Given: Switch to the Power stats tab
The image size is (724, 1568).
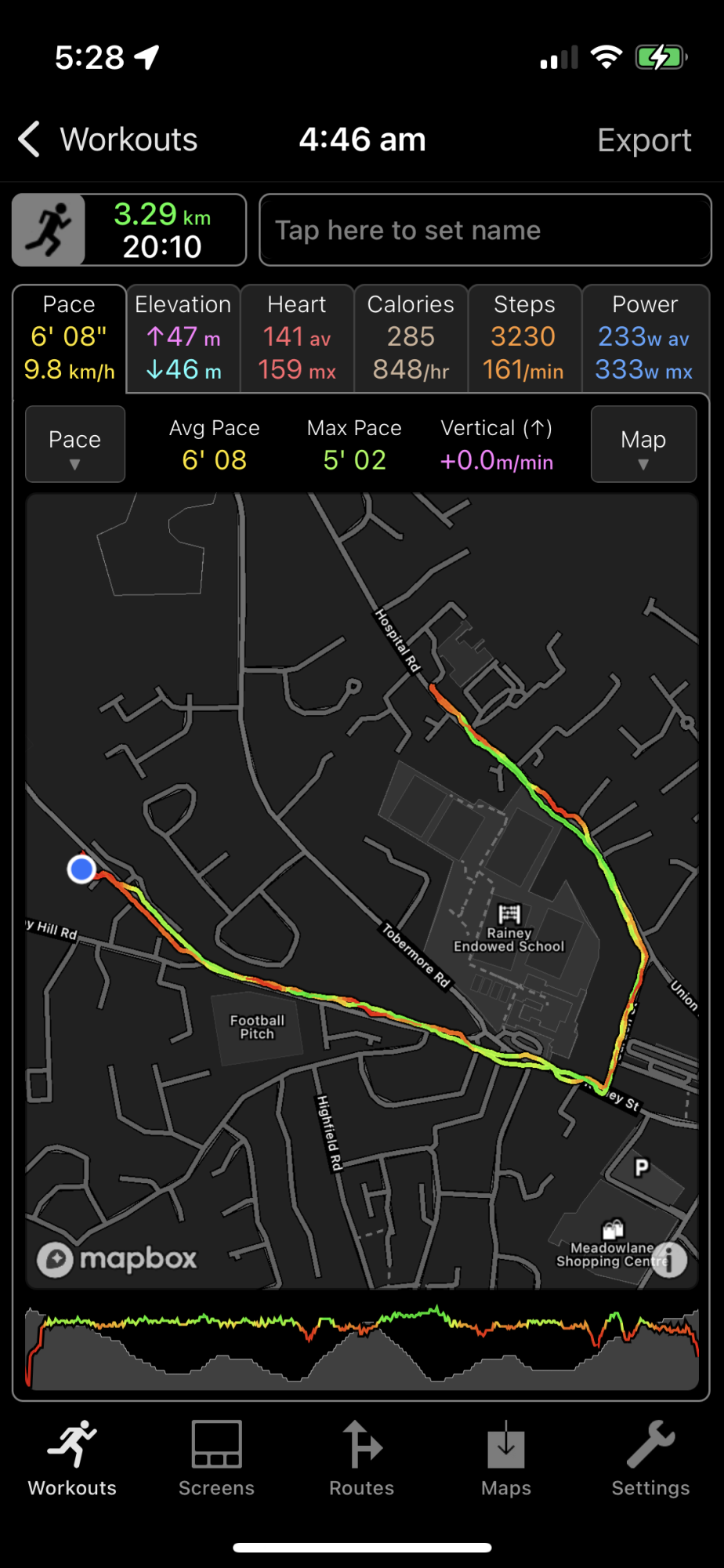Looking at the screenshot, I should 645,338.
